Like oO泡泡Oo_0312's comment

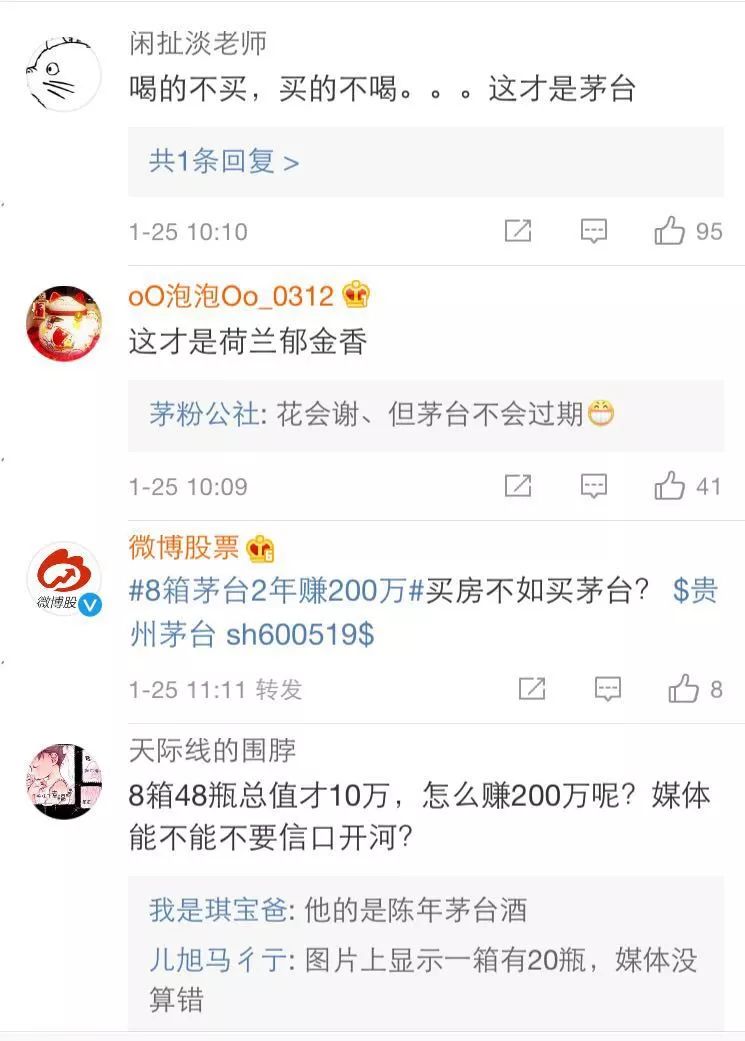coord(670,487)
